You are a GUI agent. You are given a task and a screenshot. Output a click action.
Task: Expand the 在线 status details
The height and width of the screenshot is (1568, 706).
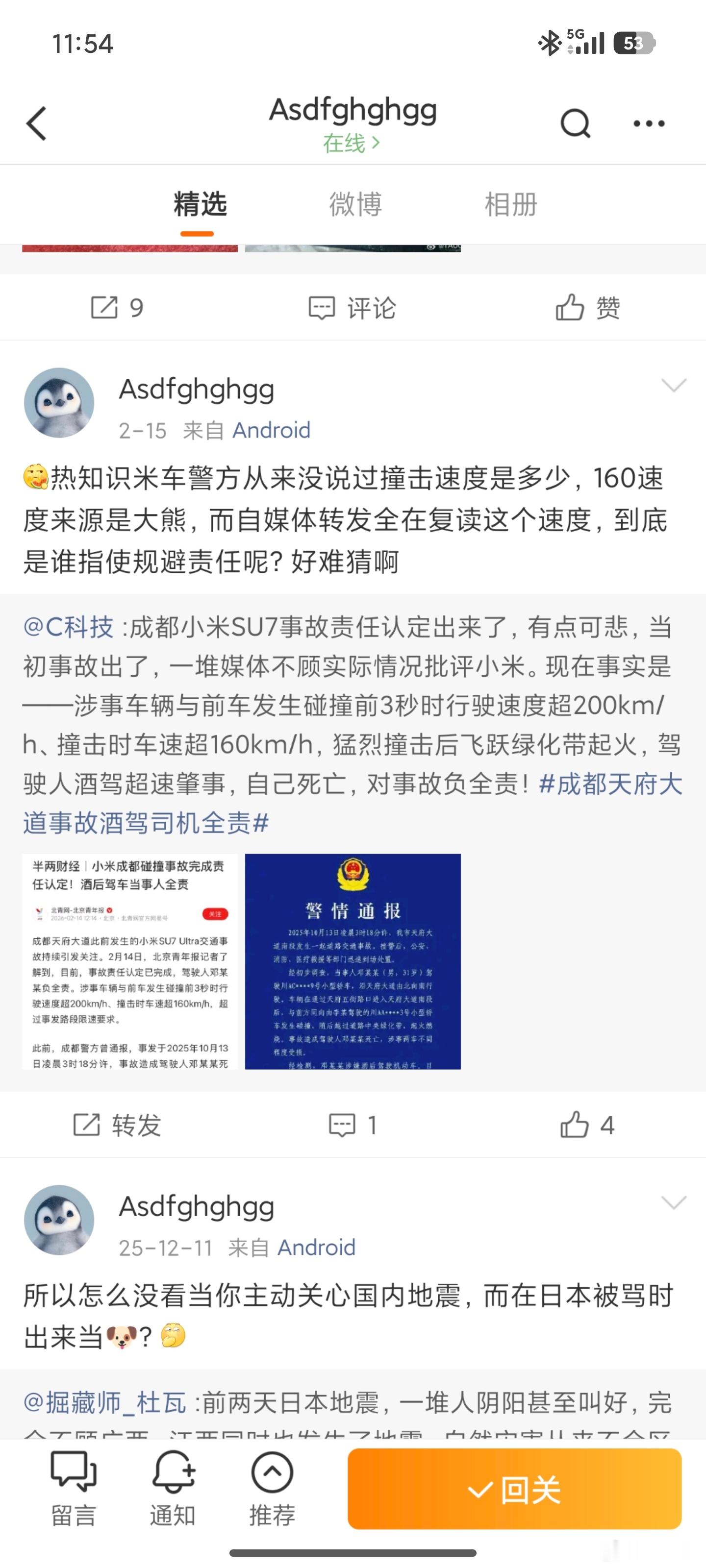click(352, 144)
